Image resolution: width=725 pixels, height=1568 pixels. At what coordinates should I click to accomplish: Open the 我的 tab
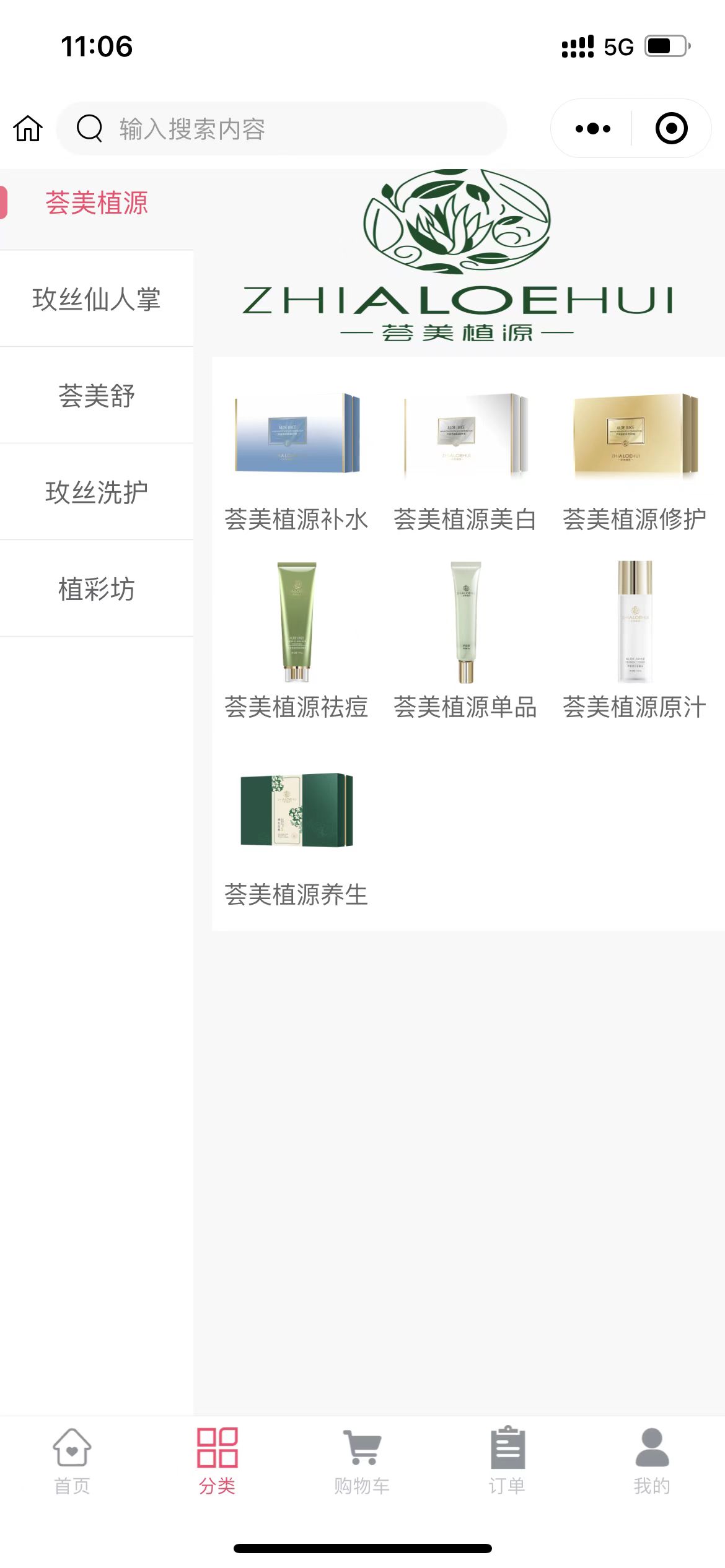tap(652, 1461)
